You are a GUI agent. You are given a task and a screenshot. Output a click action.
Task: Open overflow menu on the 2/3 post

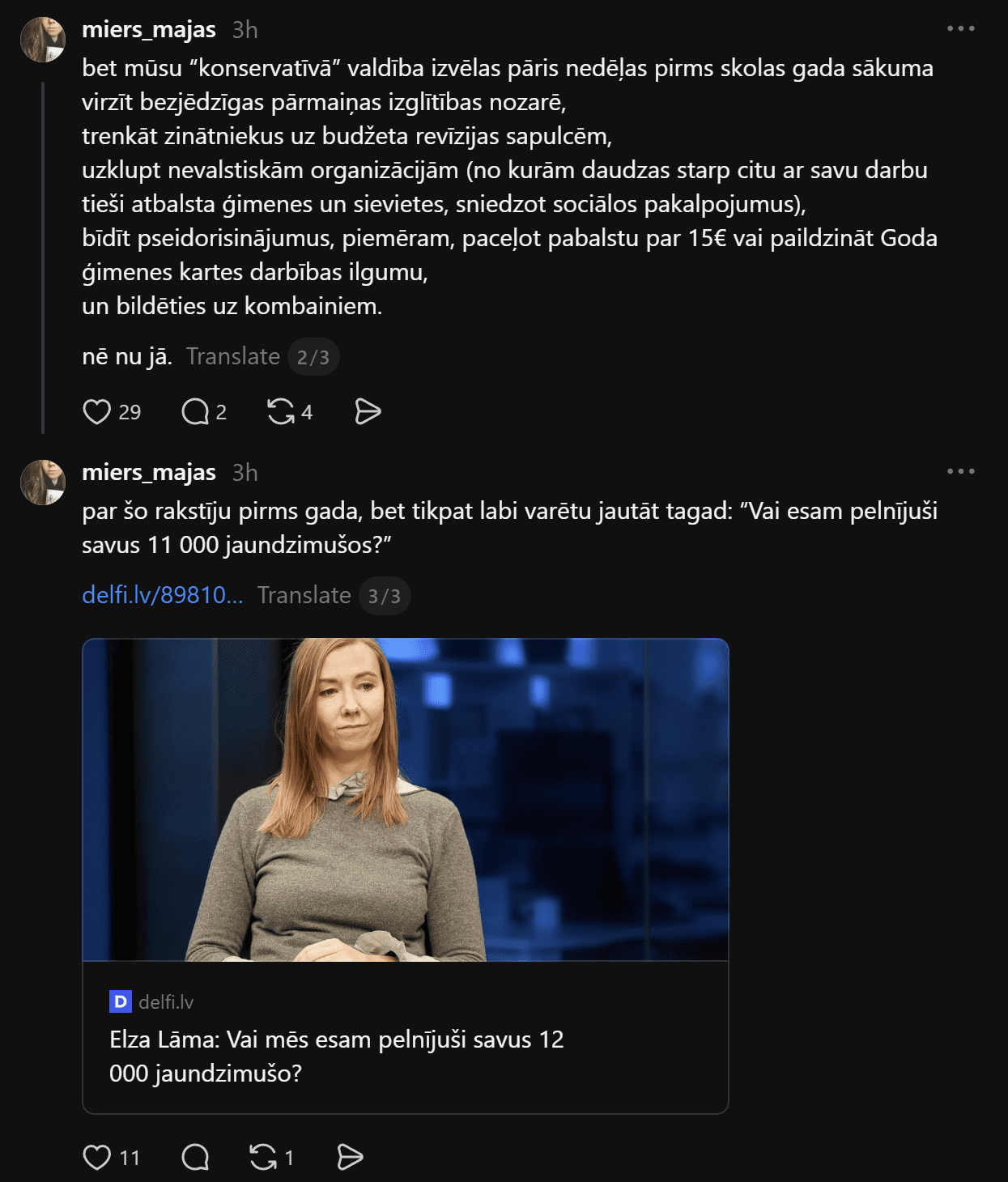pyautogui.click(x=961, y=28)
